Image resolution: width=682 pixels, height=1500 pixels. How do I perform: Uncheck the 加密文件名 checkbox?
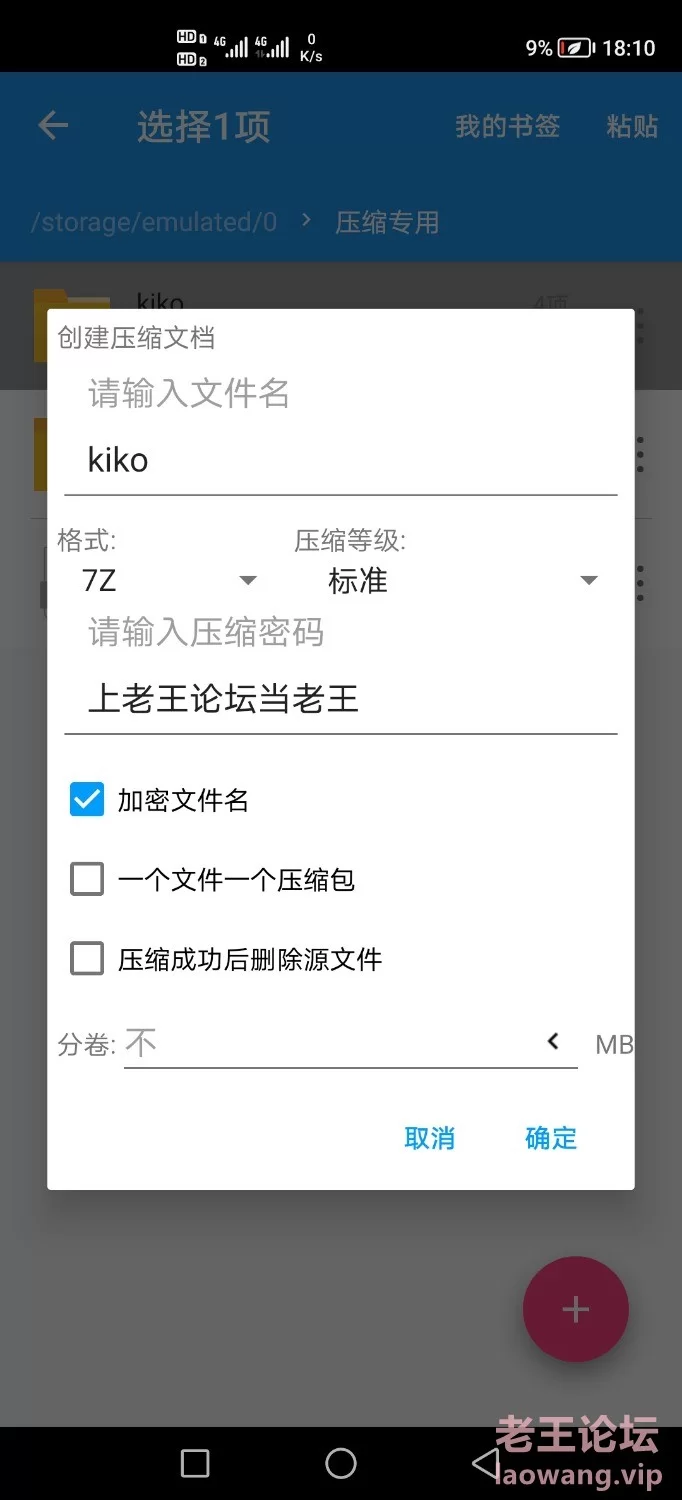(87, 800)
